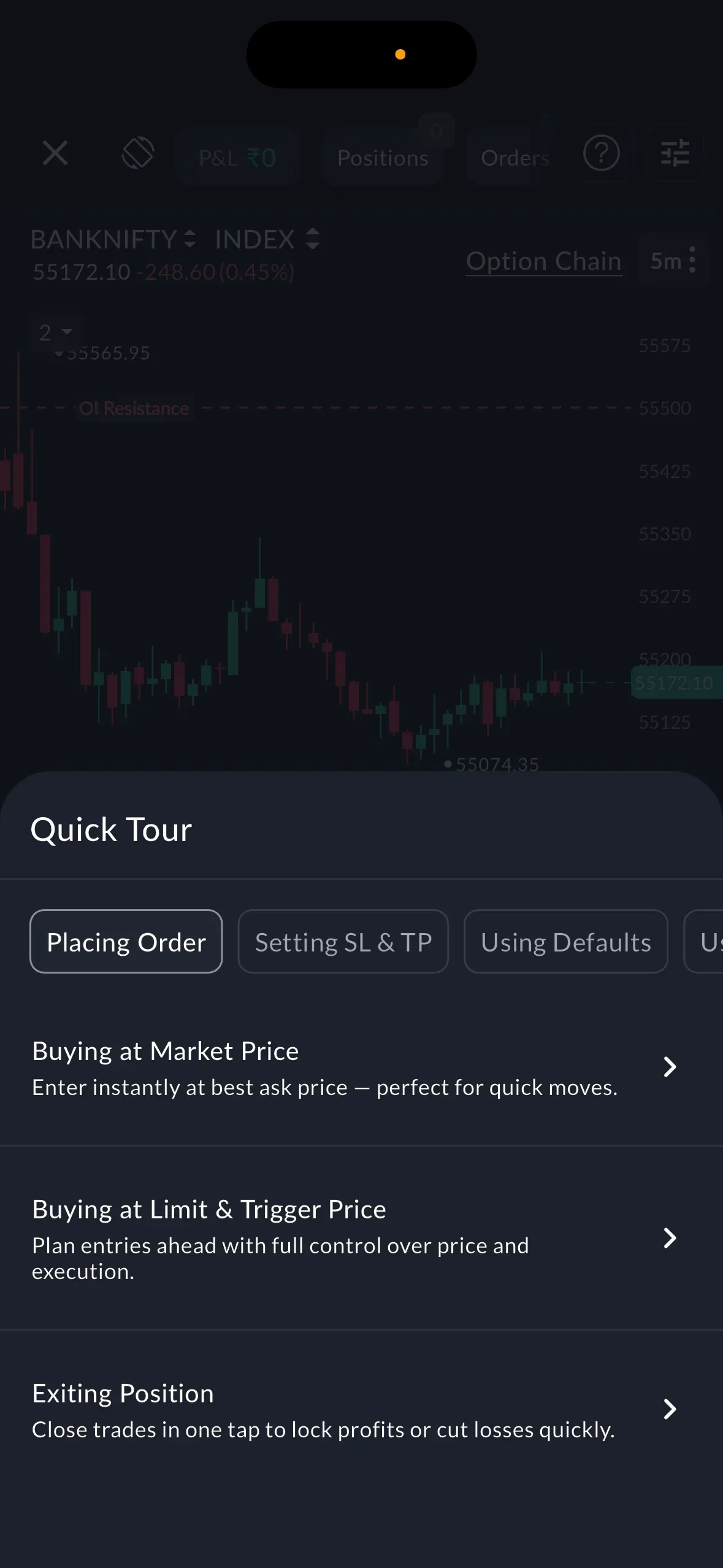723x1568 pixels.
Task: Select the Placing Order chip
Action: [x=126, y=942]
